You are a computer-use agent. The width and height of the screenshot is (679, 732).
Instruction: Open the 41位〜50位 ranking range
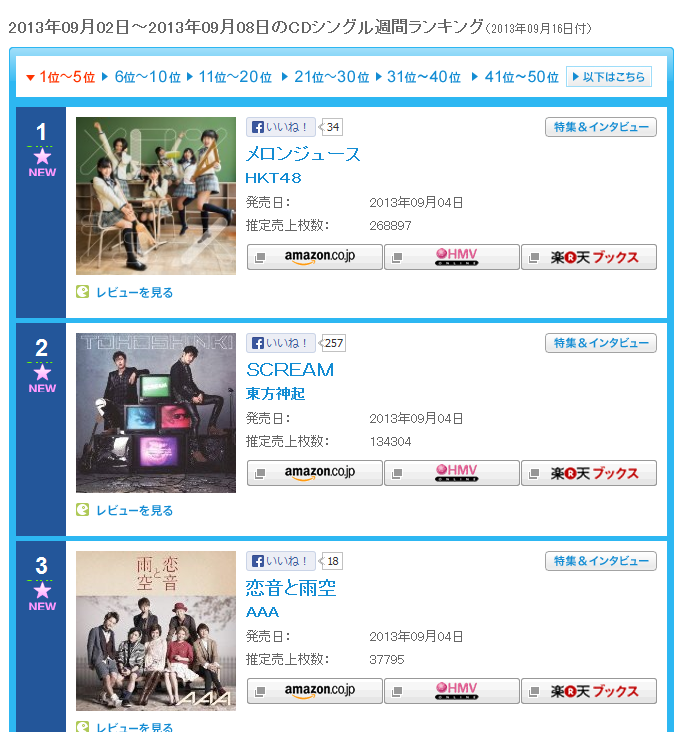coord(520,77)
